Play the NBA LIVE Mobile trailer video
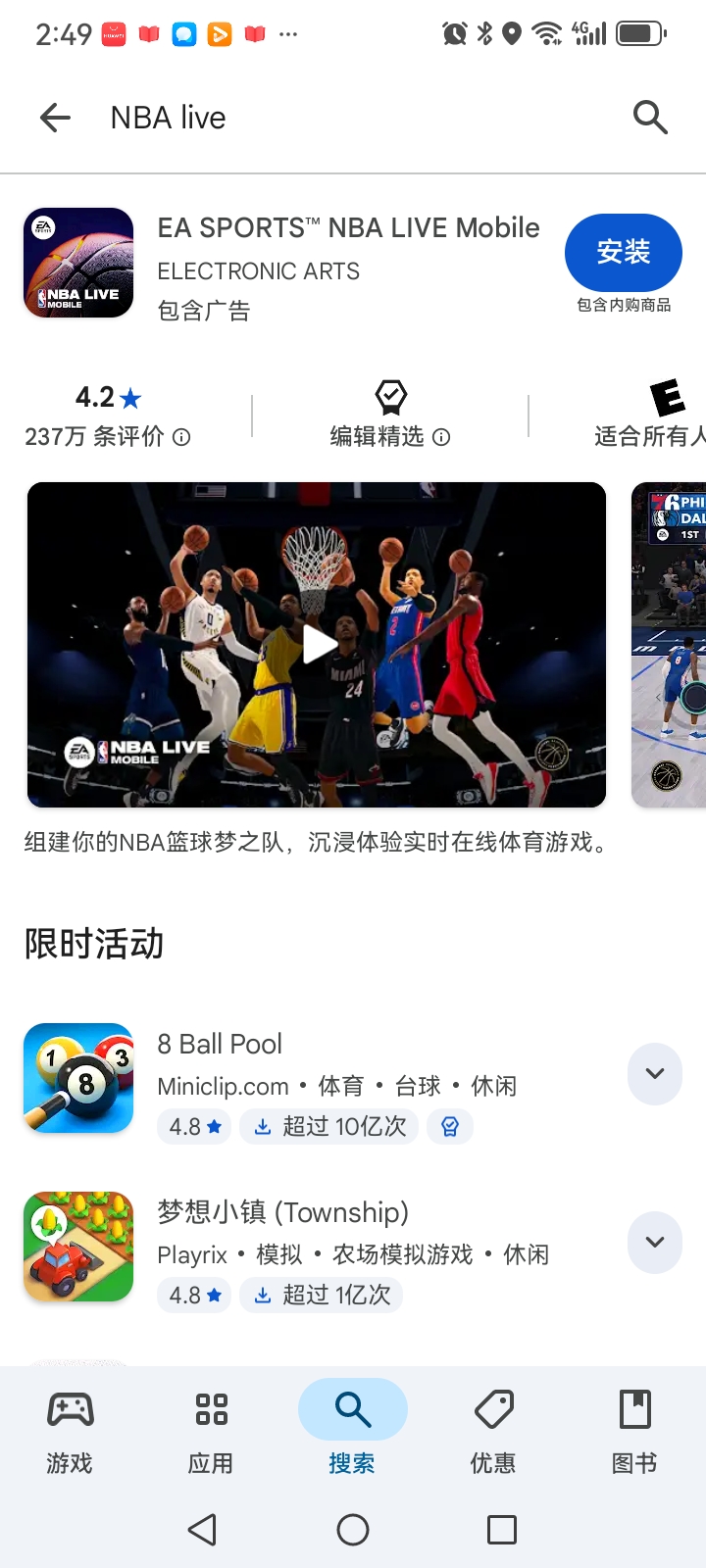706x1568 pixels. (317, 645)
